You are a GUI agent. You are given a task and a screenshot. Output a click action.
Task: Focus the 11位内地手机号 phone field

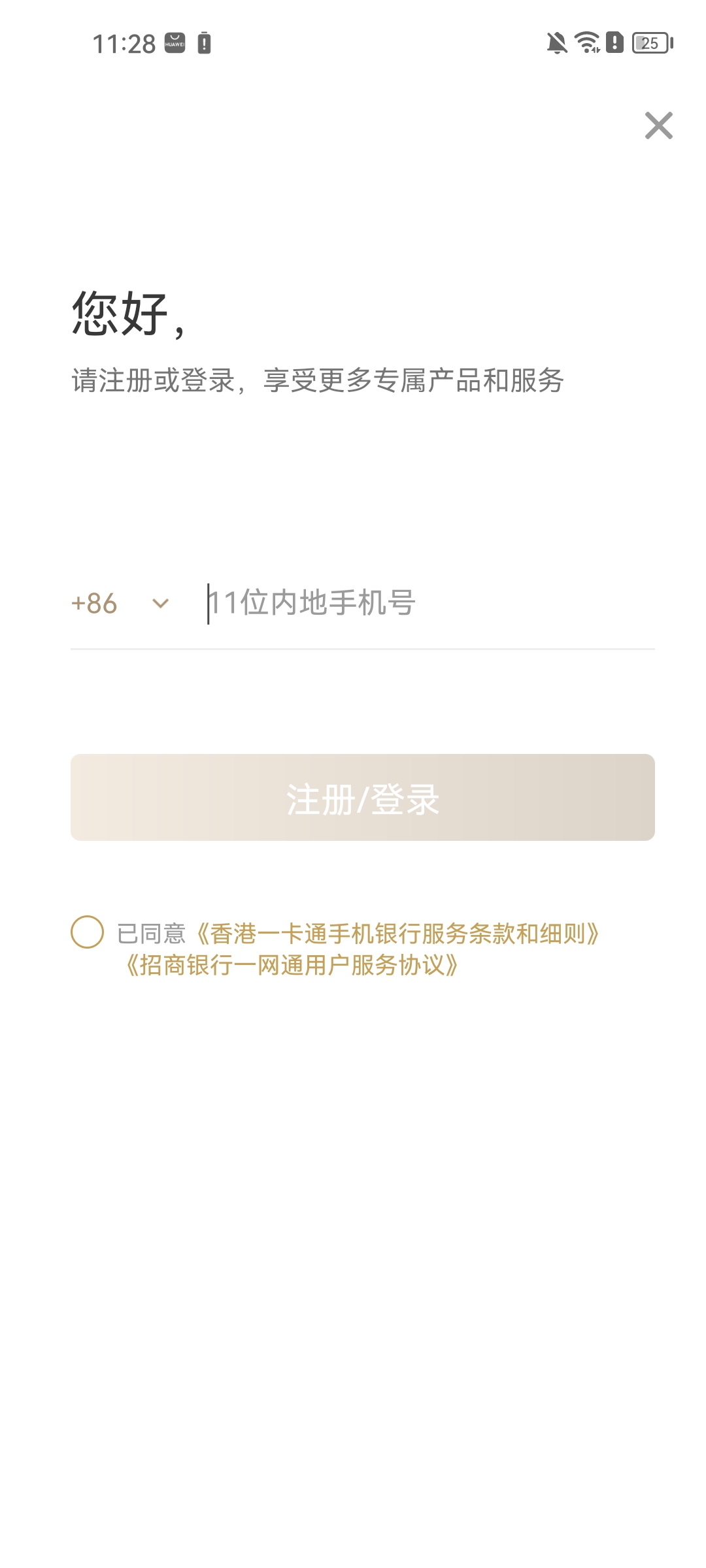[430, 603]
